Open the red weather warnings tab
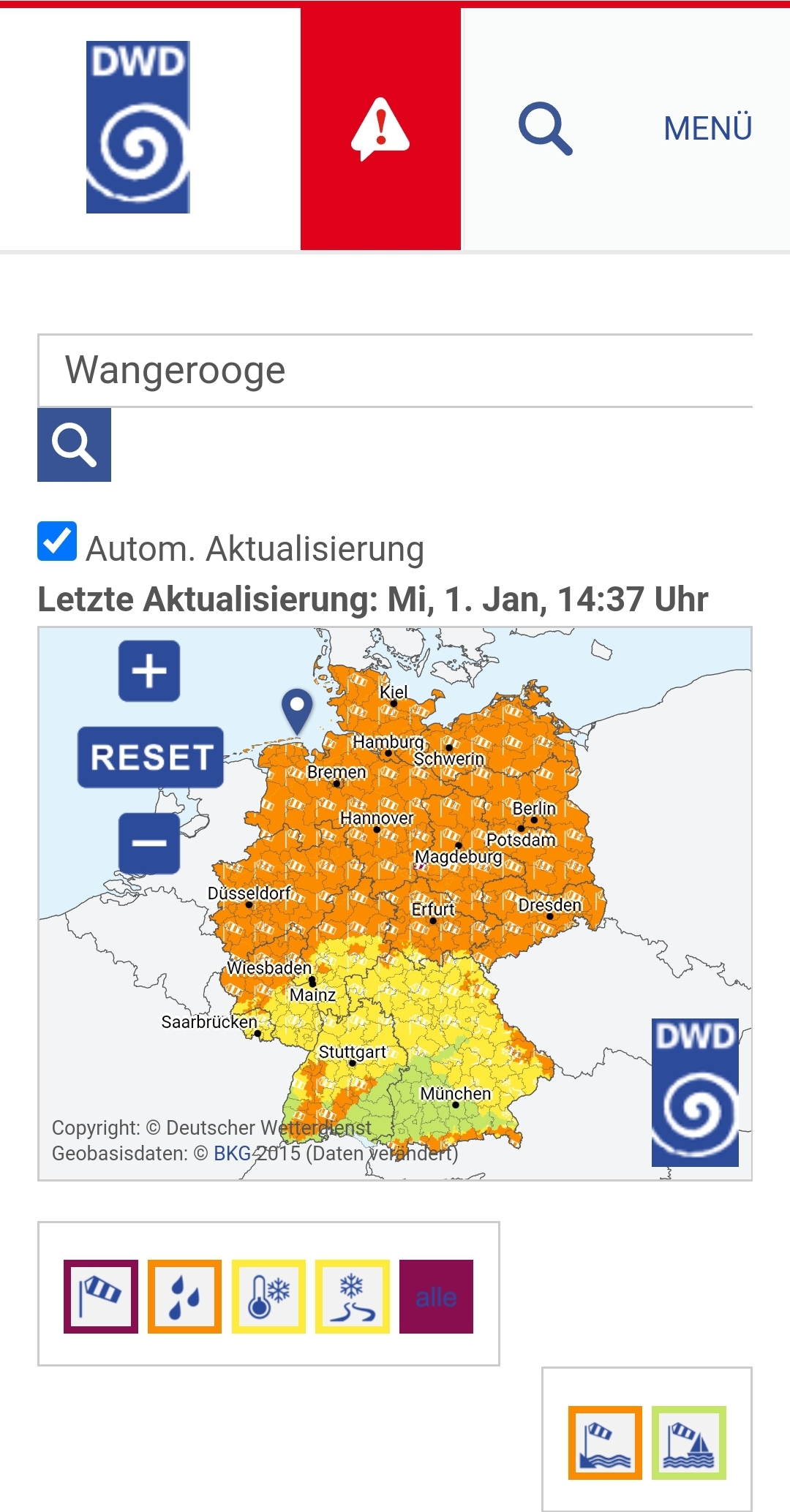The height and width of the screenshot is (1512, 790). [x=380, y=129]
